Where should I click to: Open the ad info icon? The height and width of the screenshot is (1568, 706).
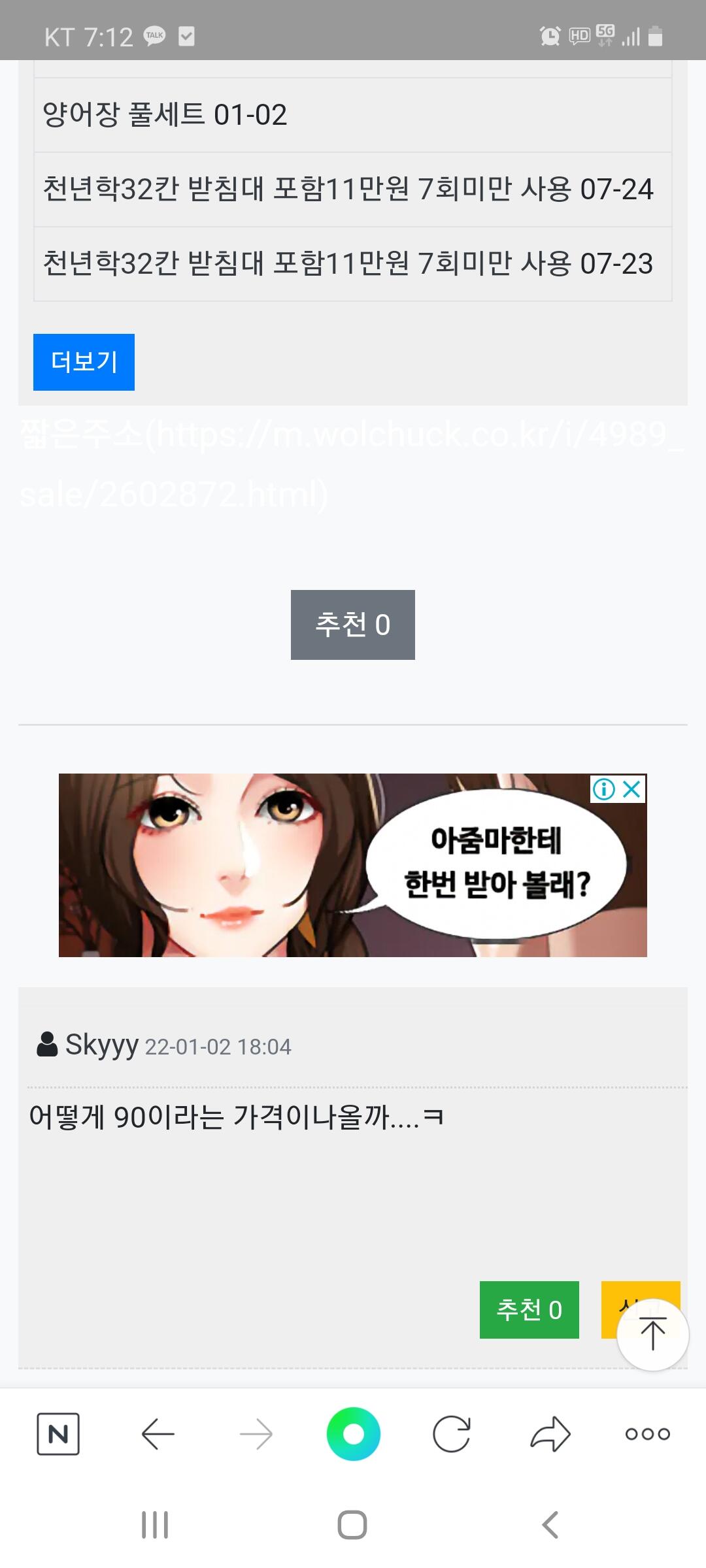(x=603, y=789)
